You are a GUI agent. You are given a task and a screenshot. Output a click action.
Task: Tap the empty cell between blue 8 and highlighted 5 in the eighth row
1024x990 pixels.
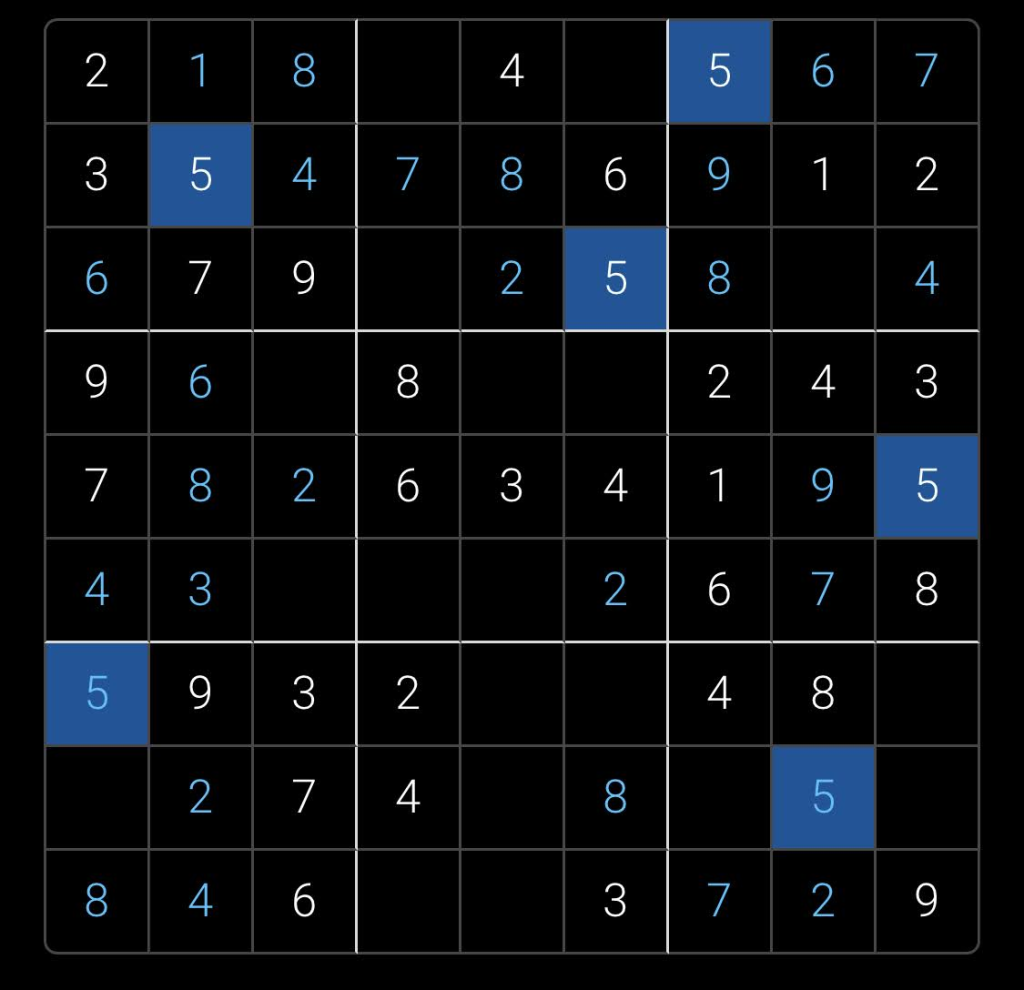(x=719, y=797)
